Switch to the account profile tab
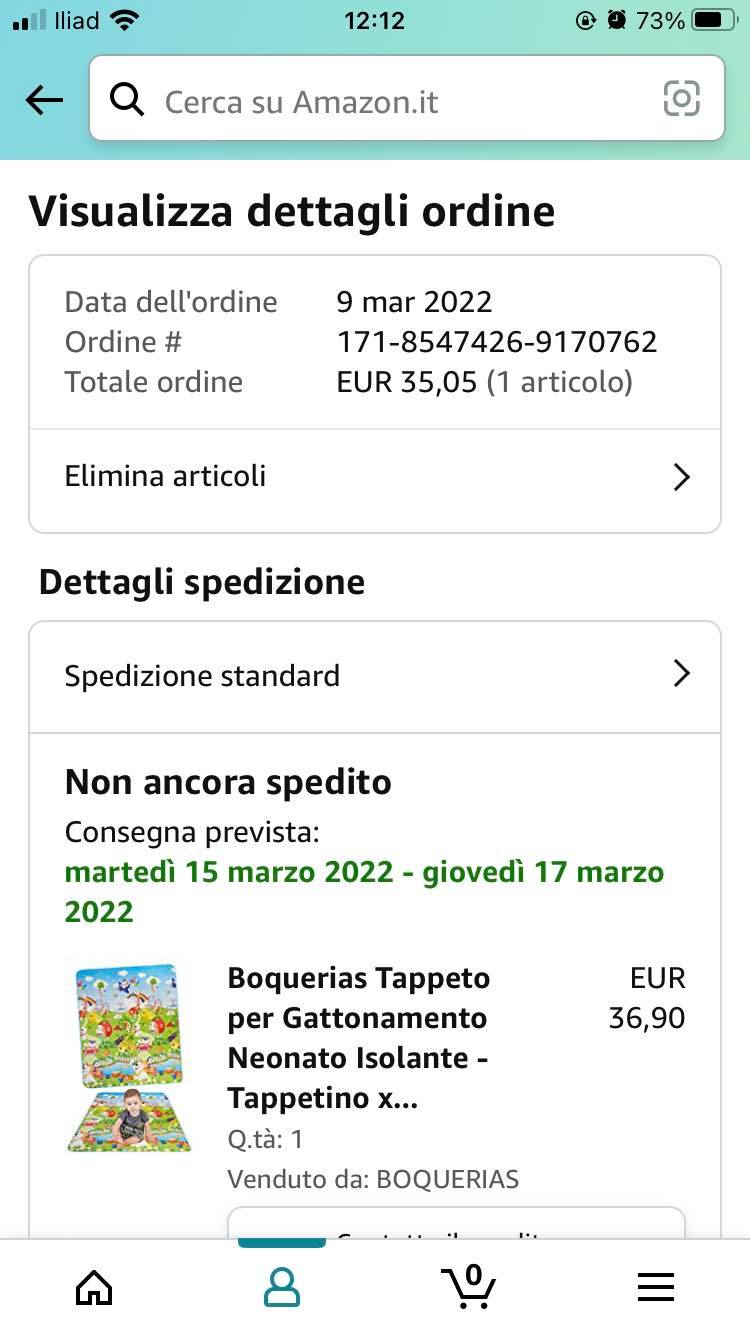This screenshot has width=750, height=1334. pos(281,1286)
